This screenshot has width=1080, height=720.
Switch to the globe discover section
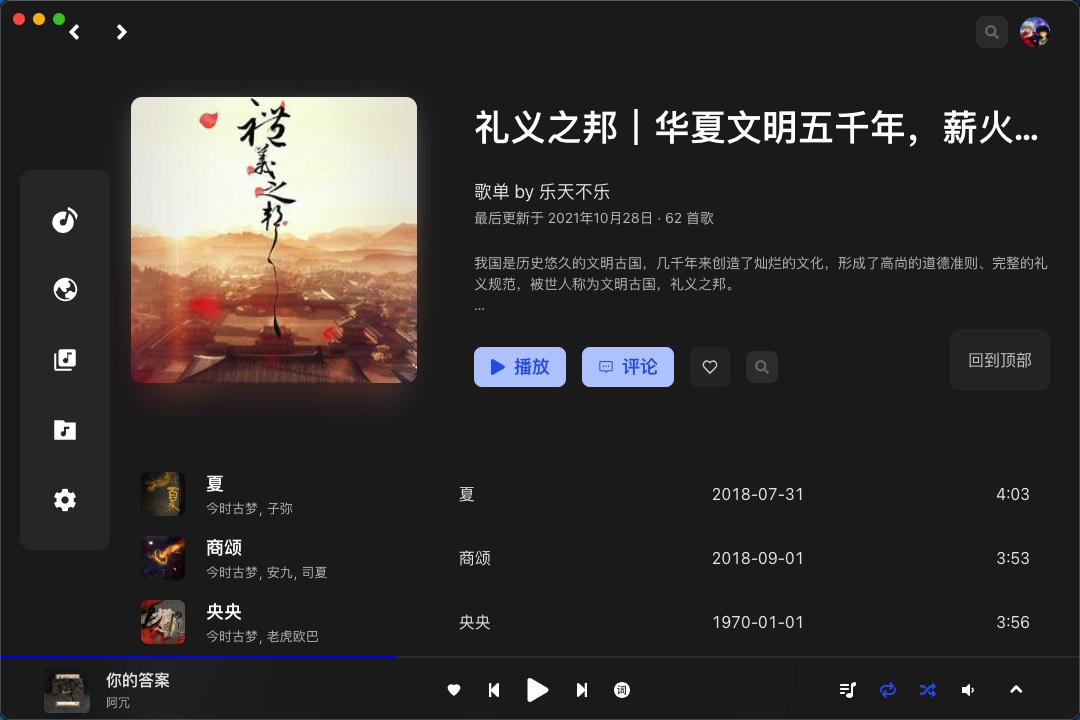[x=65, y=290]
